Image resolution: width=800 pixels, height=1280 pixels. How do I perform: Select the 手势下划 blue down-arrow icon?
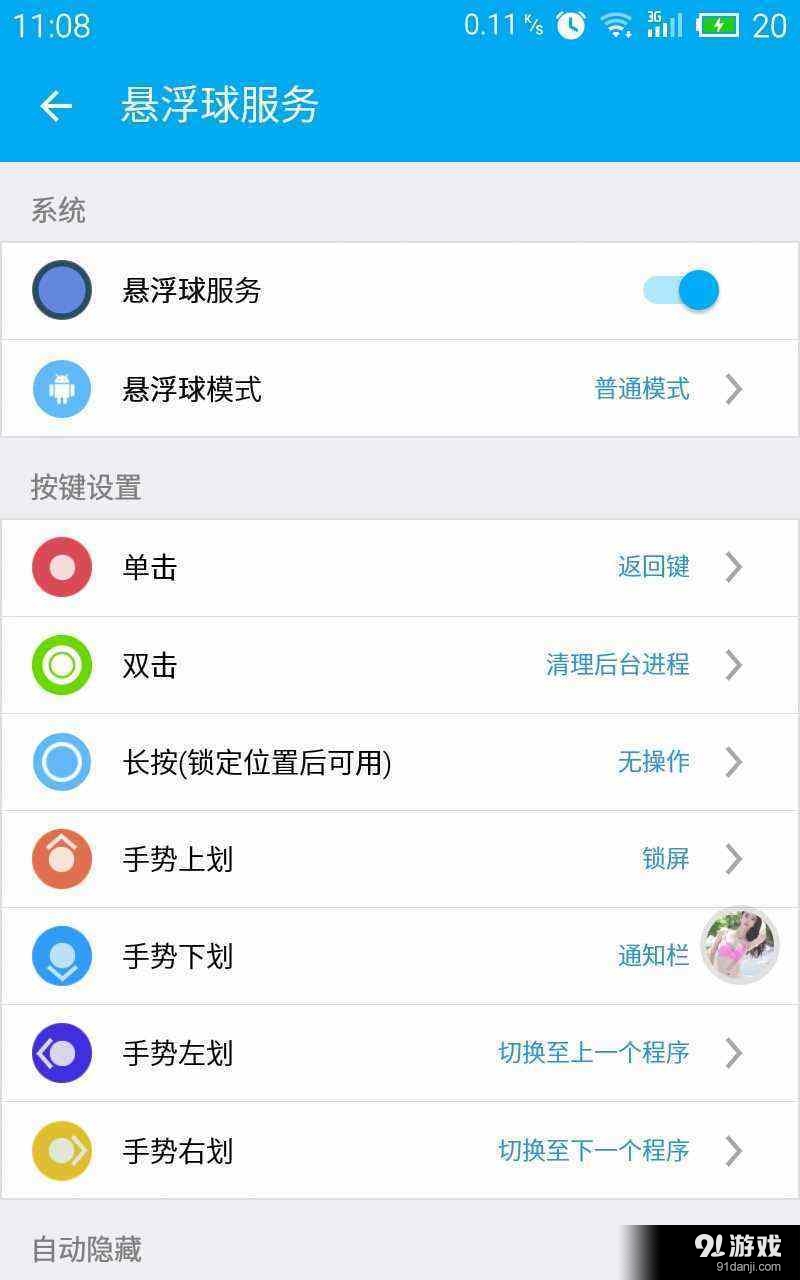(61, 956)
